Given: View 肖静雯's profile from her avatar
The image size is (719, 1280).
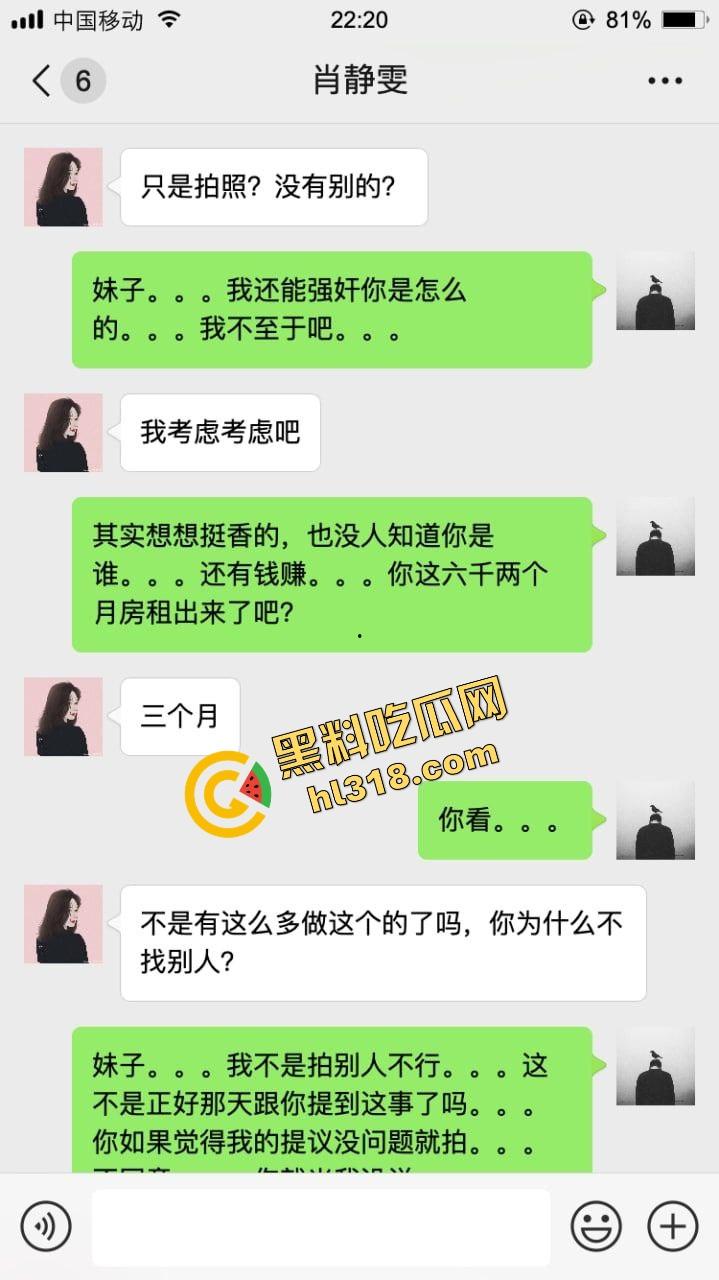Looking at the screenshot, I should coord(63,187).
